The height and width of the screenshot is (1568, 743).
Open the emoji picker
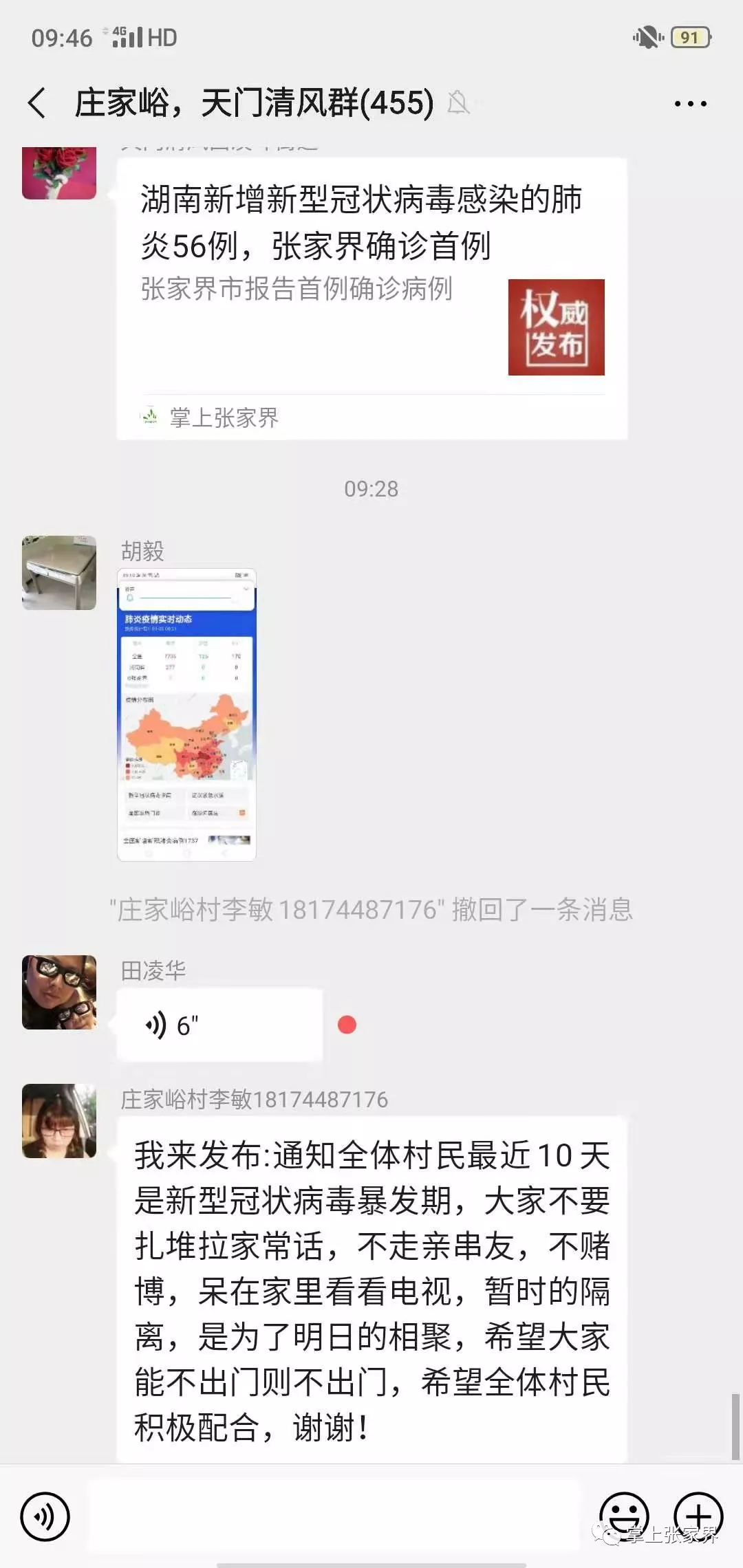pyautogui.click(x=624, y=1515)
